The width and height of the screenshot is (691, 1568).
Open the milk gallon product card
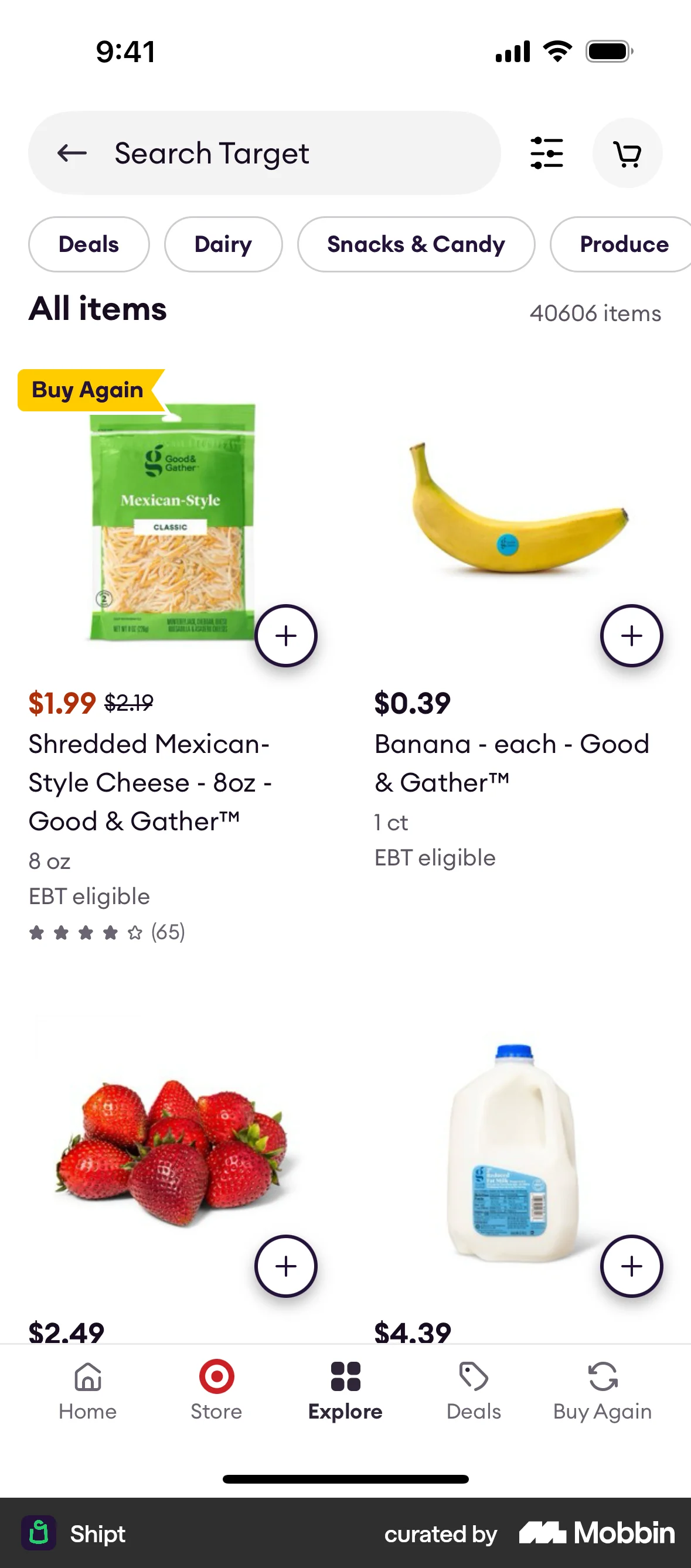512,1150
